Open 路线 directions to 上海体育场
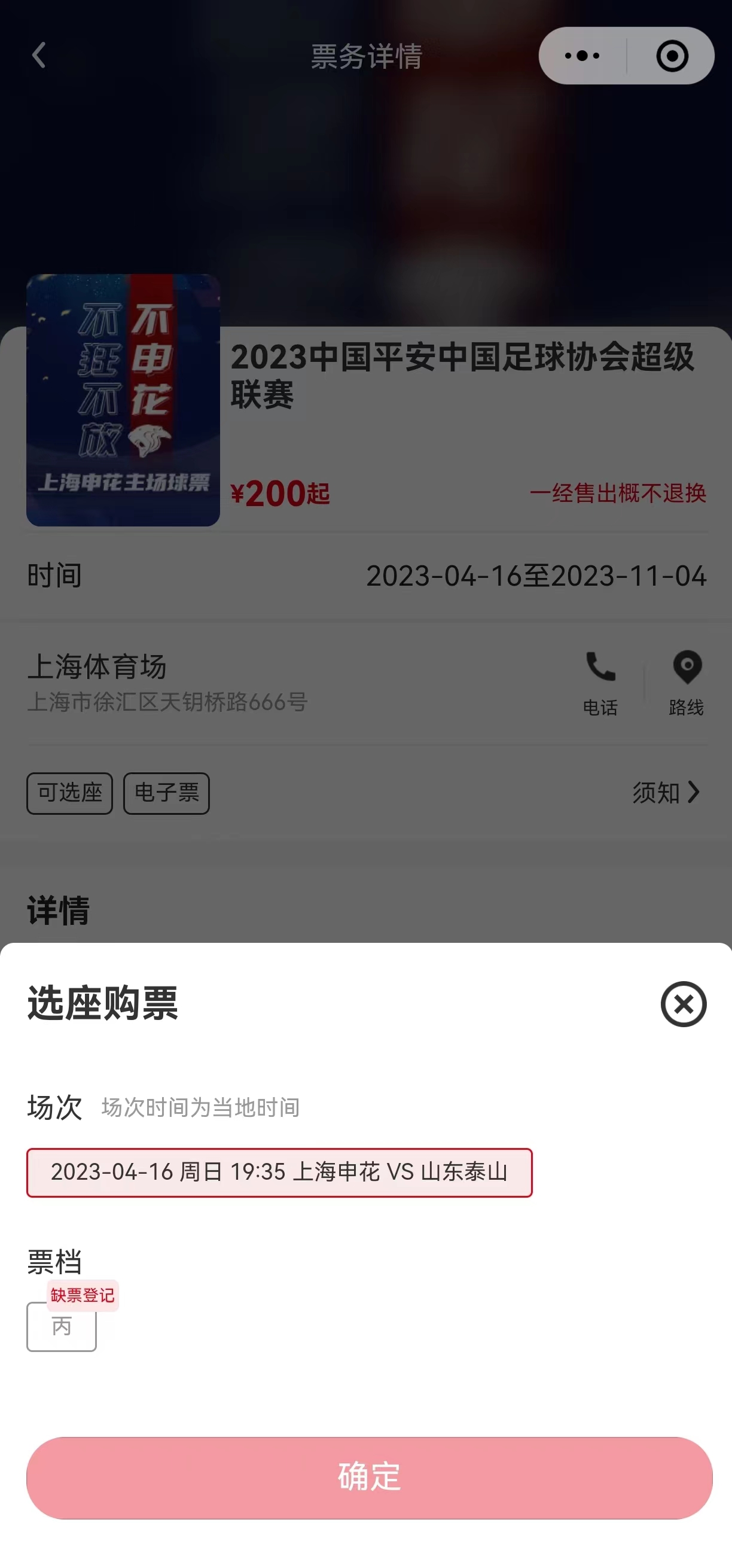 [x=687, y=682]
